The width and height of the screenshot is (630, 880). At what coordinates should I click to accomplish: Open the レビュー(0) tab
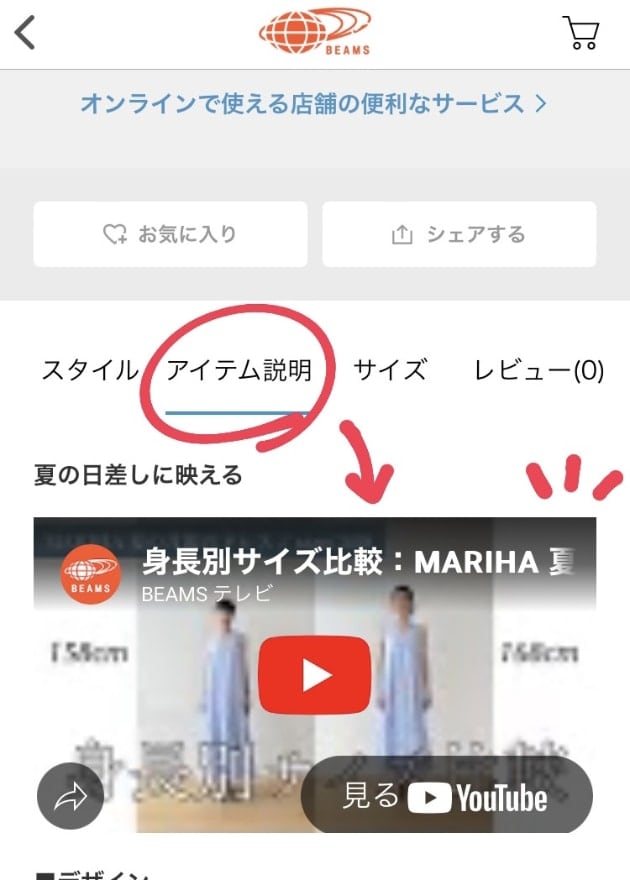tap(538, 371)
